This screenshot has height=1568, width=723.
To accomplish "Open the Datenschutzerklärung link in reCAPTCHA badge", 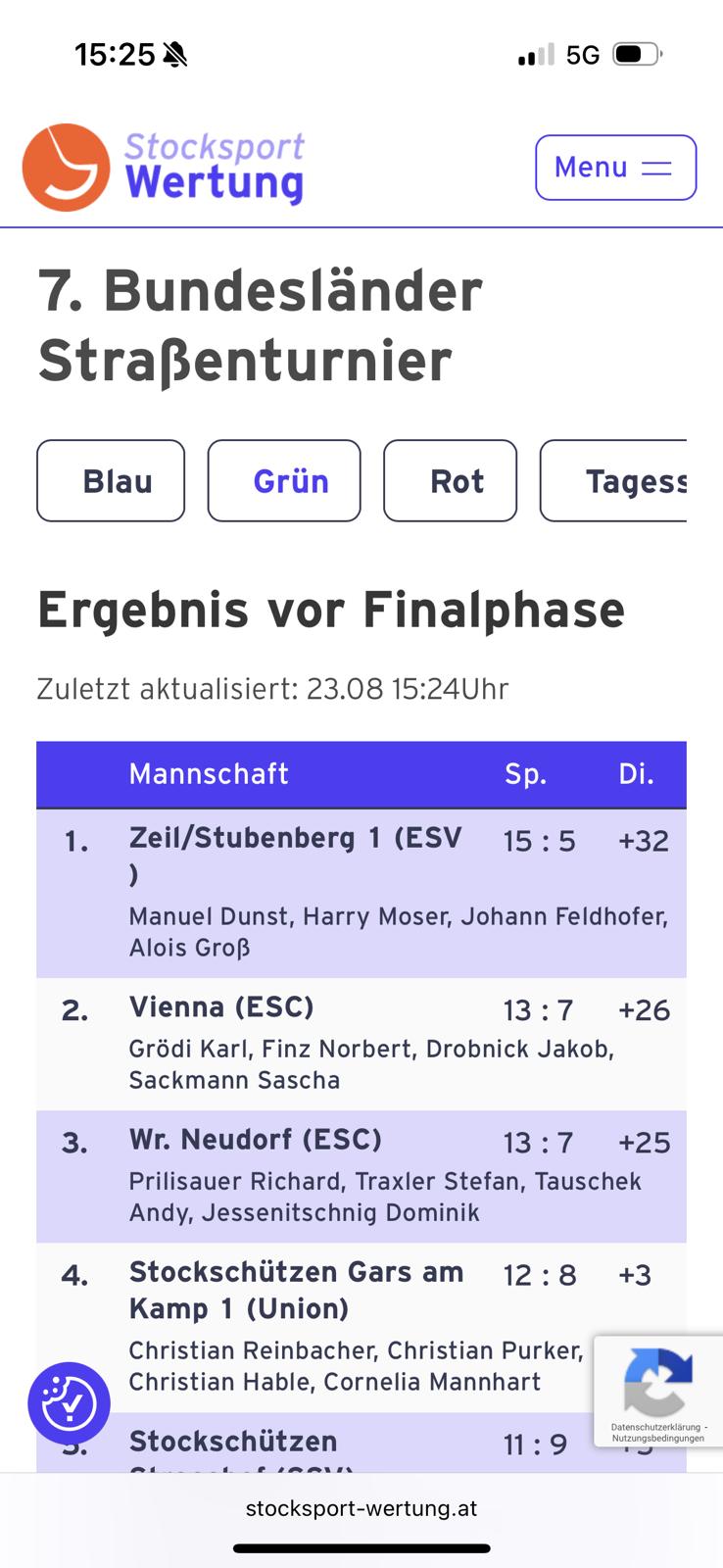I will (x=655, y=1427).
